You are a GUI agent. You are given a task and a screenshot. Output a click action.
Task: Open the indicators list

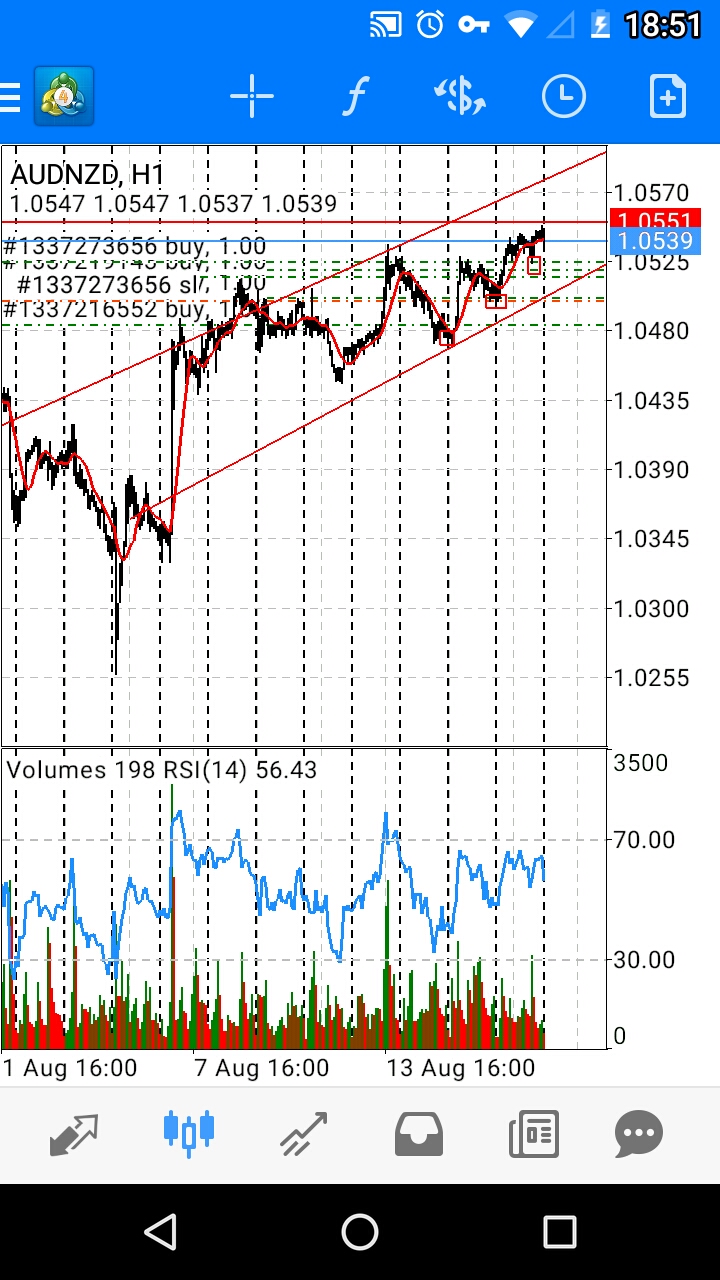click(x=355, y=97)
